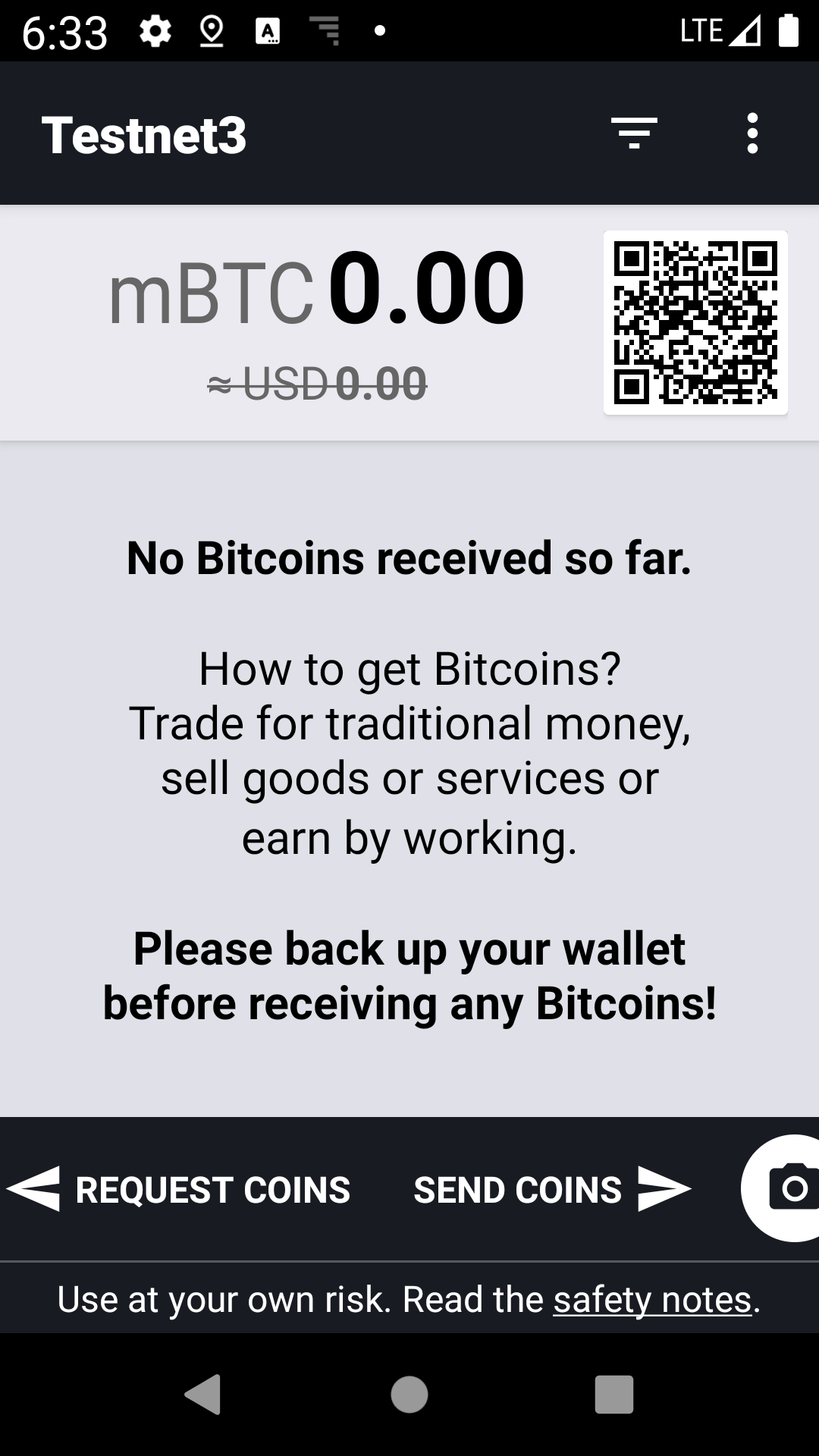Open the overflow menu

pos(752,133)
